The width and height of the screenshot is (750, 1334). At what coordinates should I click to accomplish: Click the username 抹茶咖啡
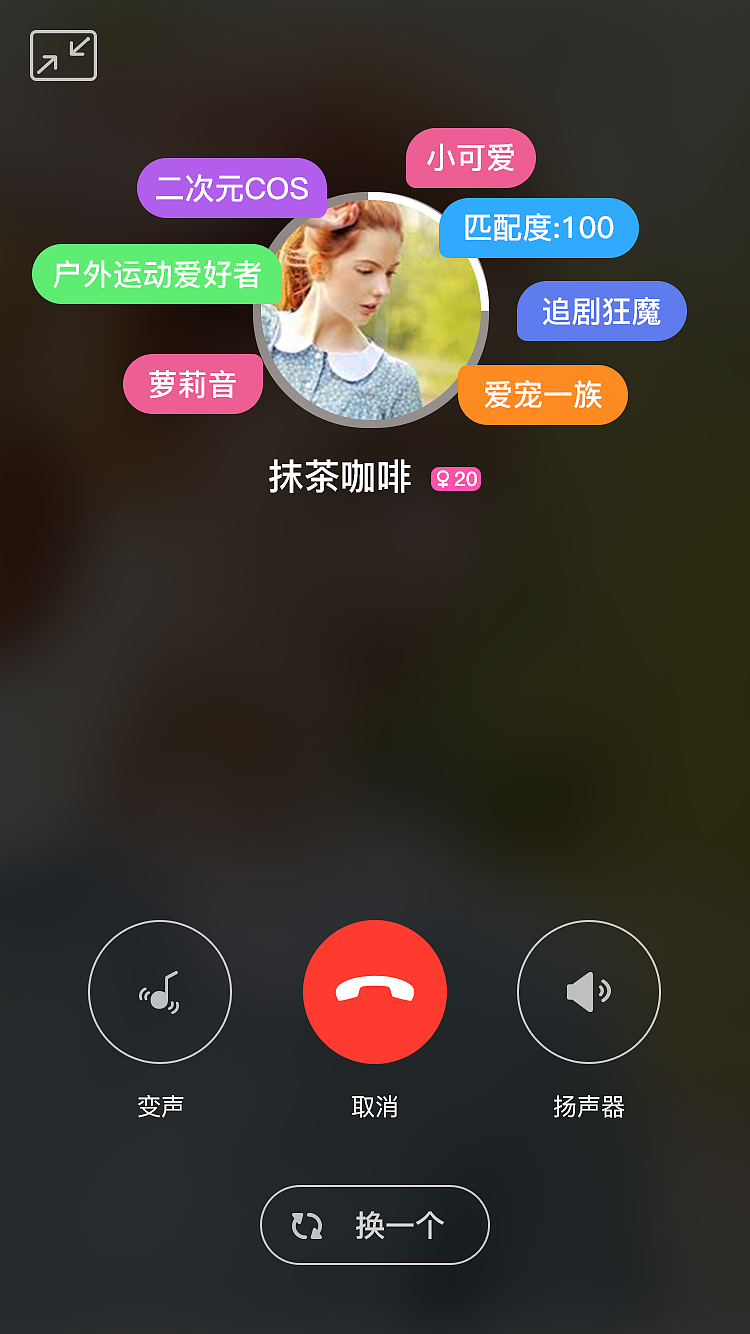tap(342, 478)
